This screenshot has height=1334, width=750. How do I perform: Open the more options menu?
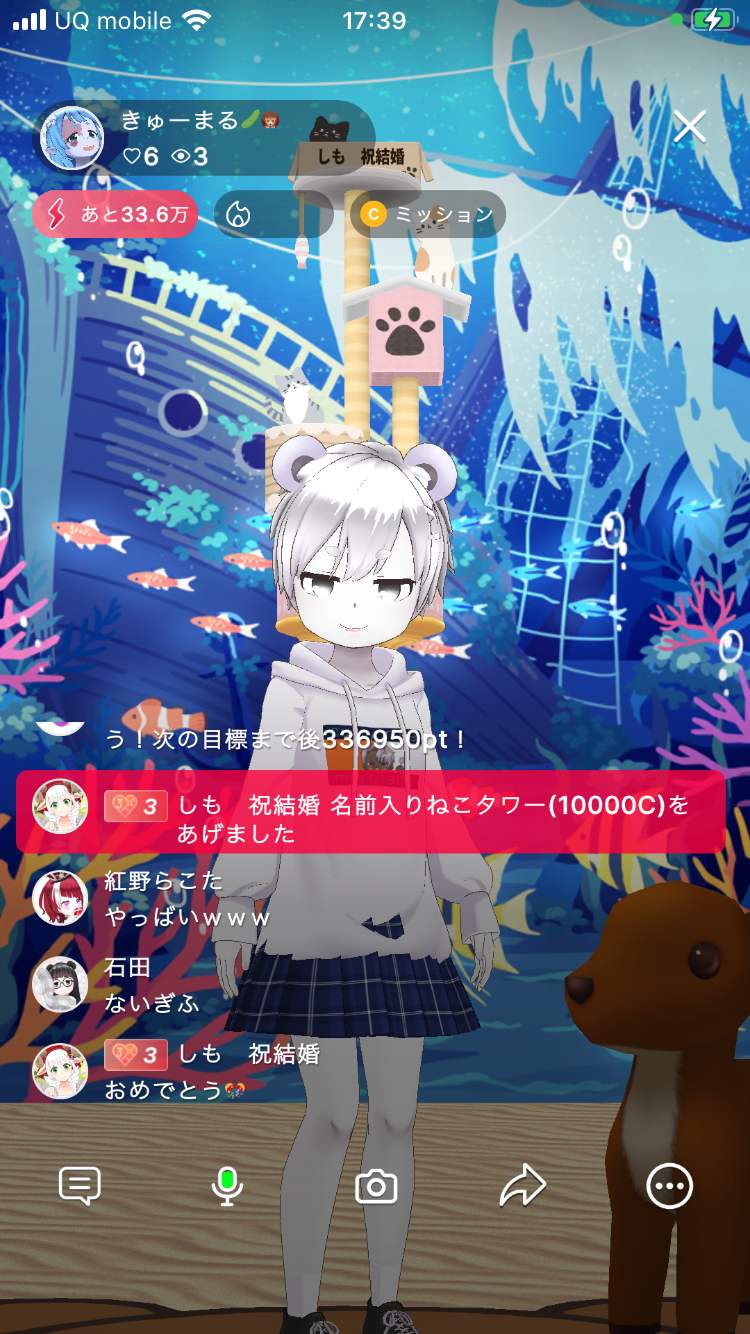click(x=669, y=1187)
